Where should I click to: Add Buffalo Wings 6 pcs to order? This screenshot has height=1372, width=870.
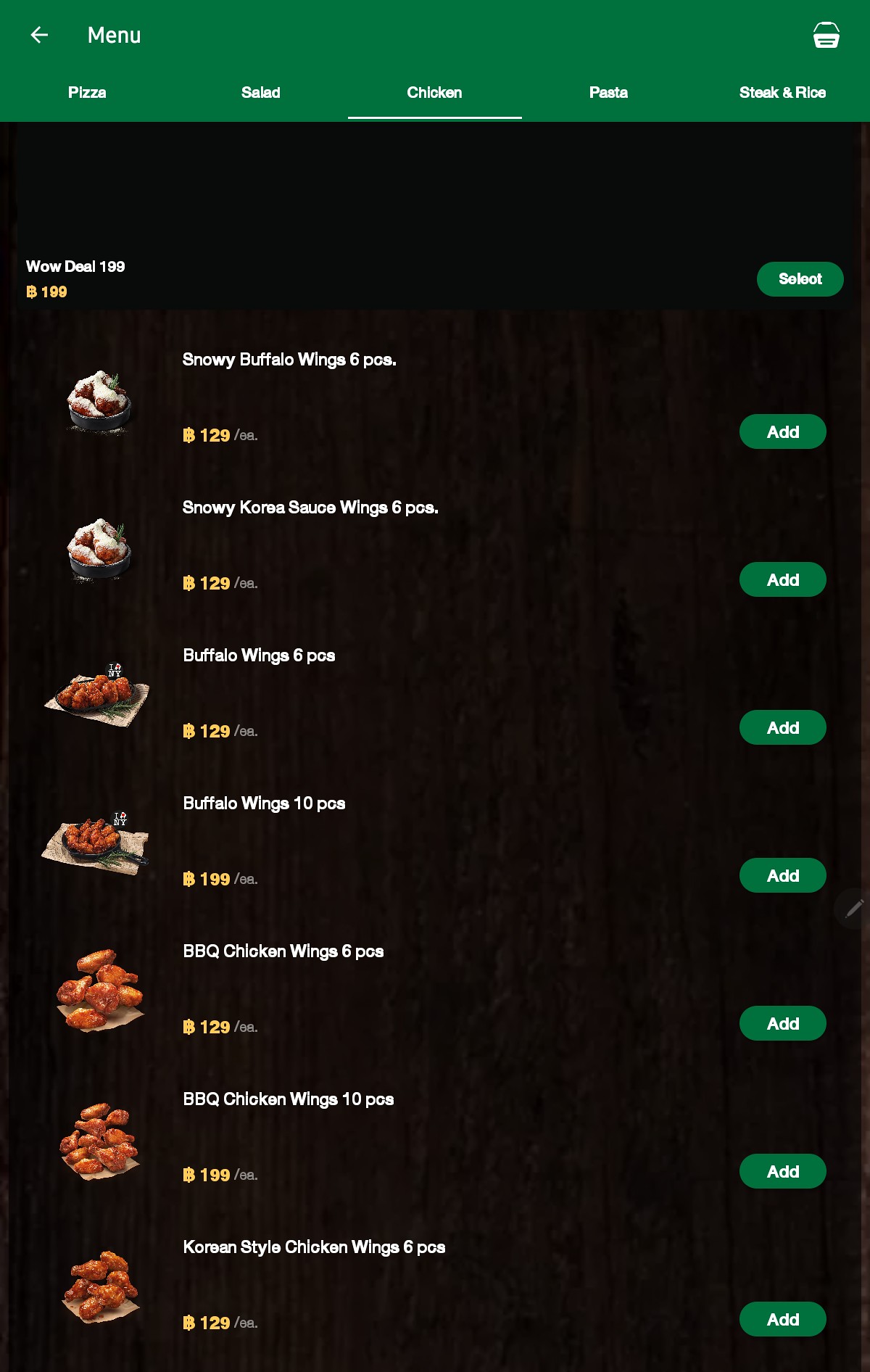pos(782,728)
